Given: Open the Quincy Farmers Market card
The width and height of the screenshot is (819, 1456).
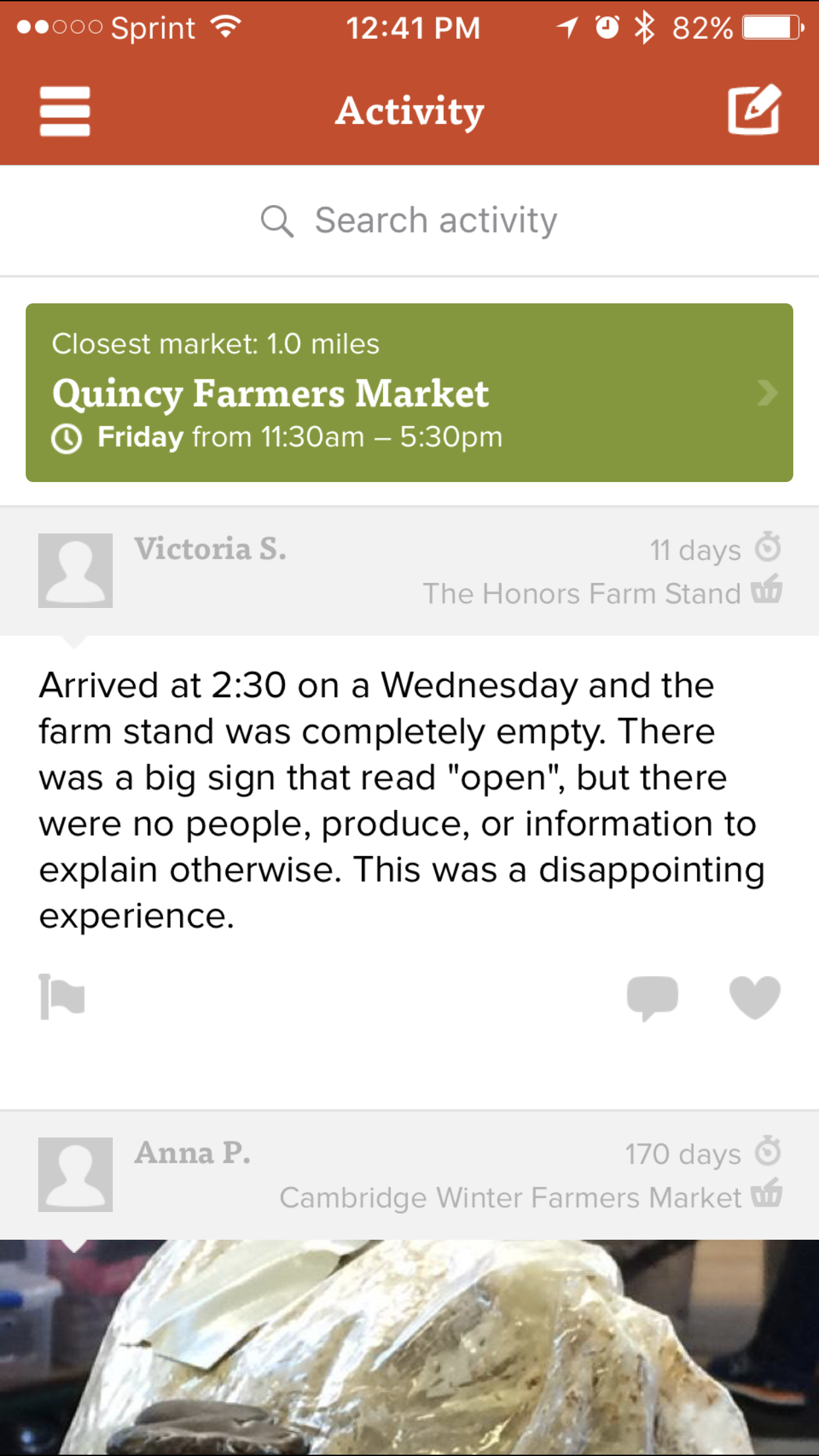Looking at the screenshot, I should (409, 393).
